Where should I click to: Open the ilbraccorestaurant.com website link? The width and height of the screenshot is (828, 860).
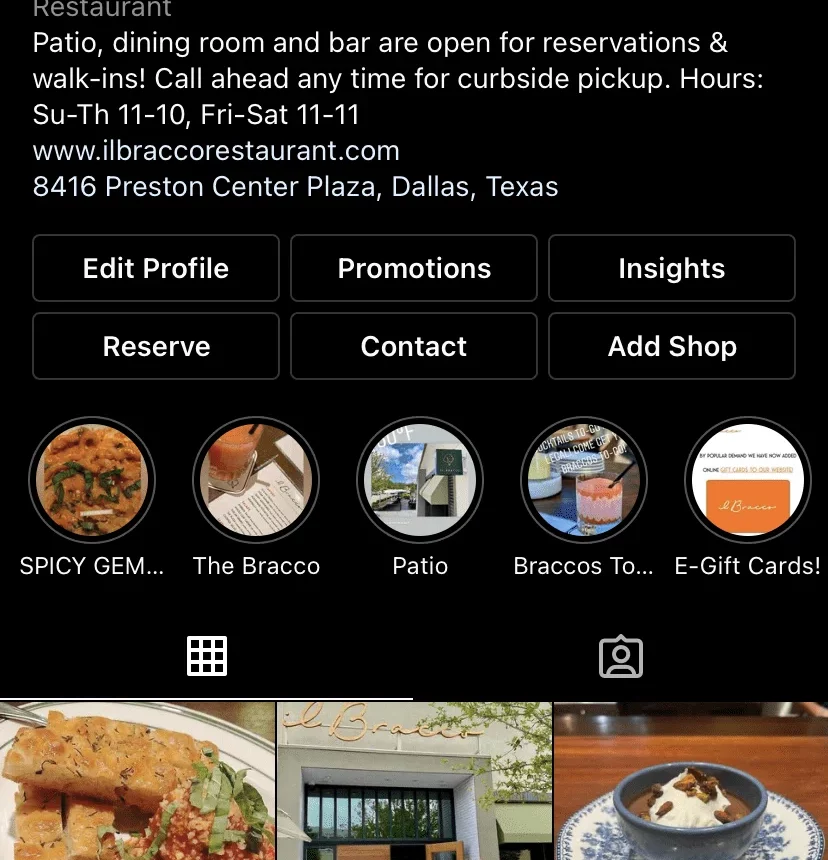[216, 151]
